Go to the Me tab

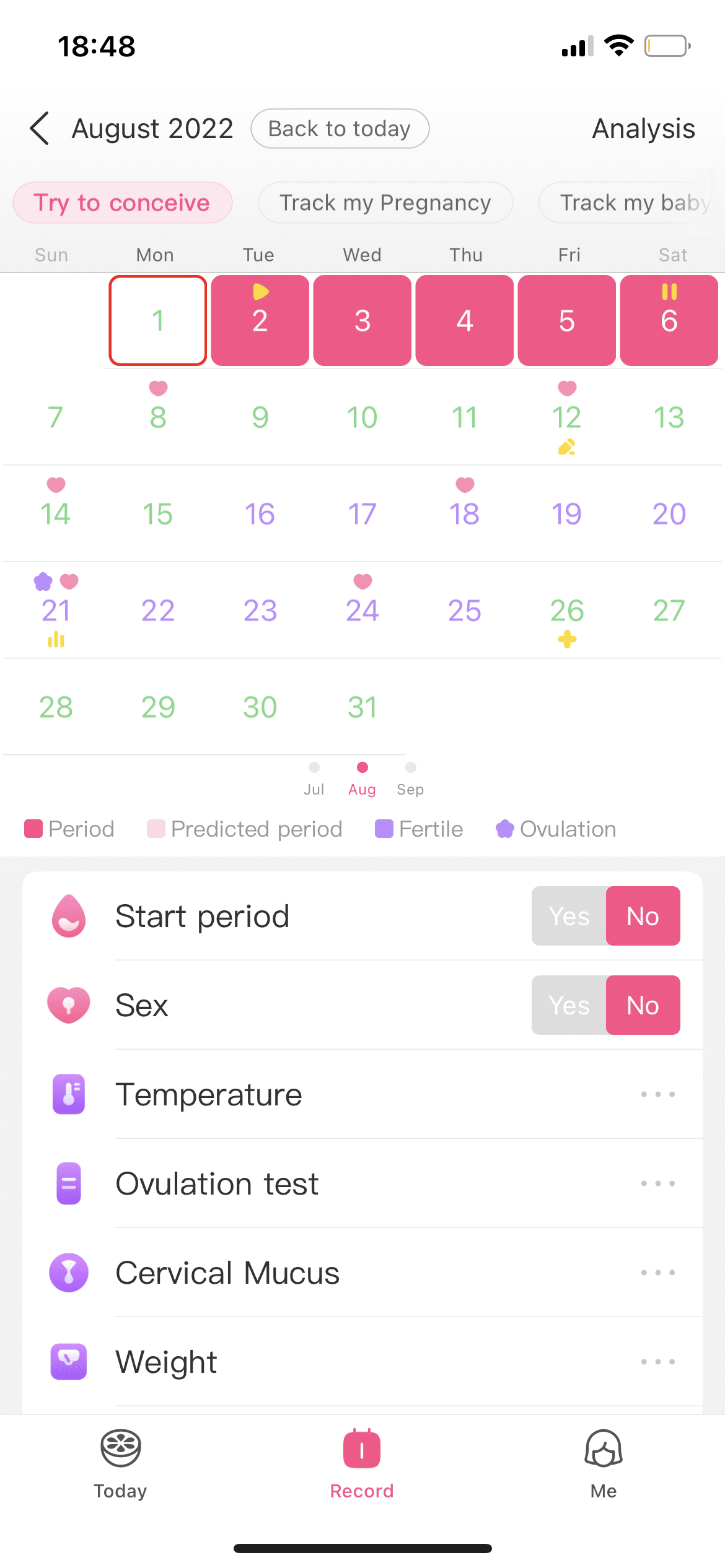pos(603,1464)
